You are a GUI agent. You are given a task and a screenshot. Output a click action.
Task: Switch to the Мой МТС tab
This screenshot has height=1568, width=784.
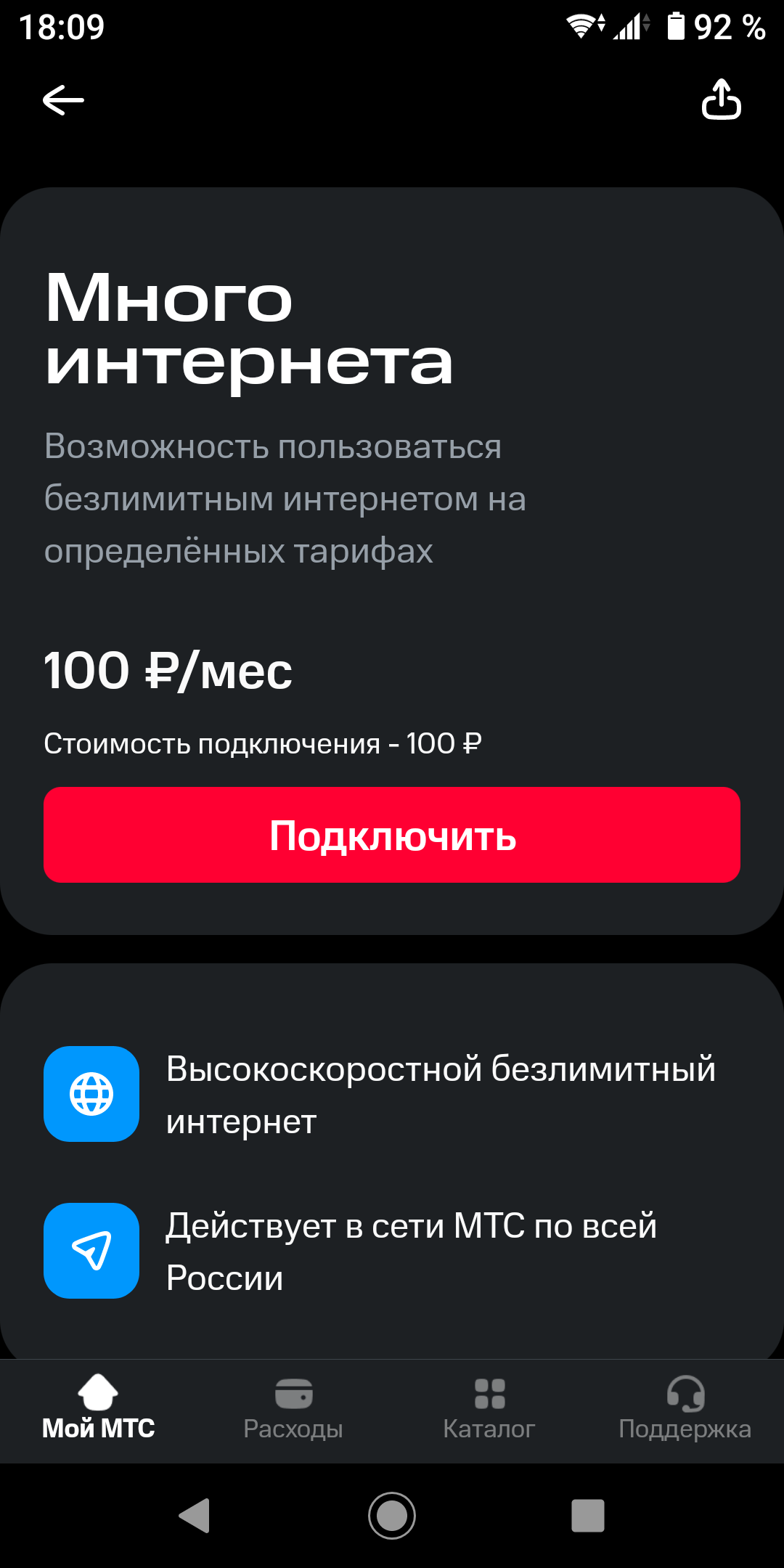click(x=98, y=1408)
